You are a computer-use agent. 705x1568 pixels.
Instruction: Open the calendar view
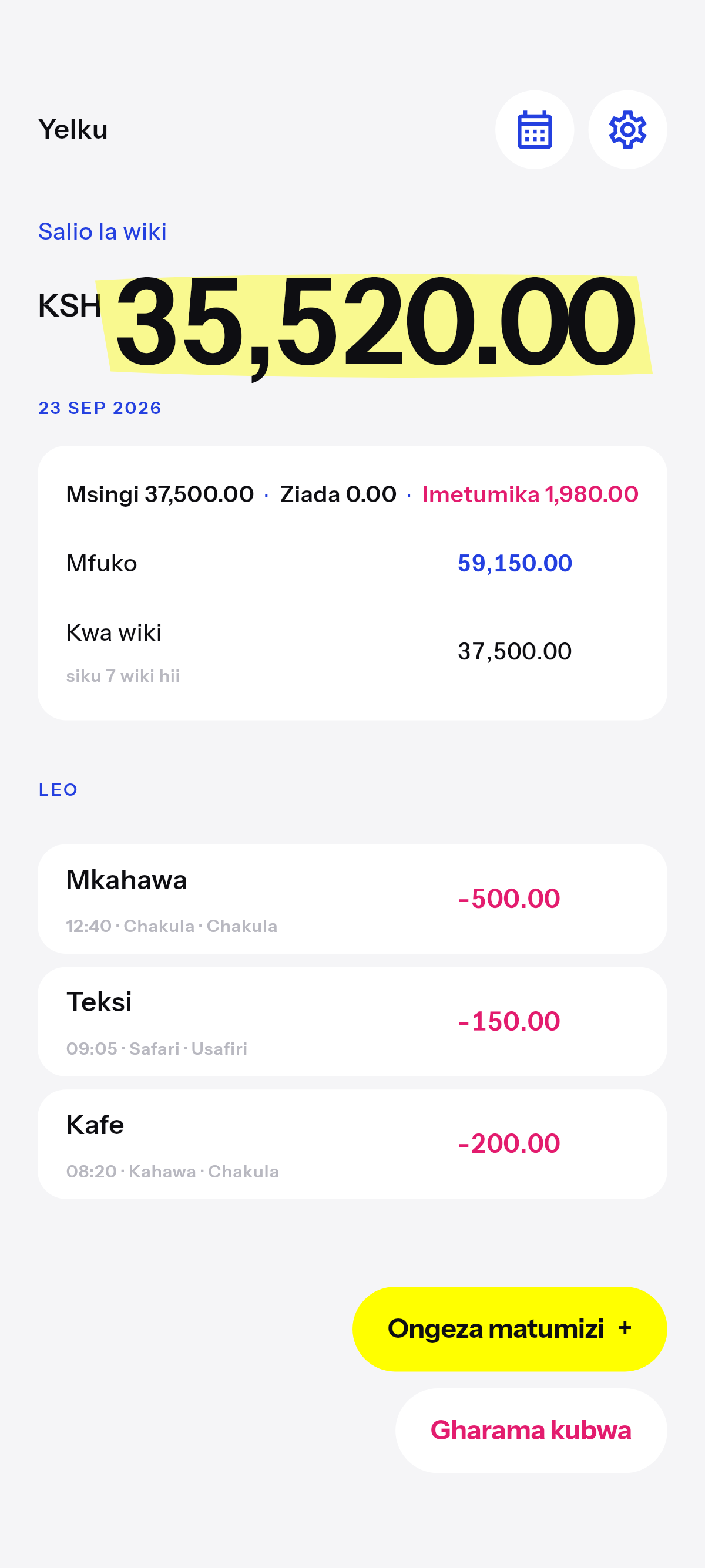tap(534, 130)
